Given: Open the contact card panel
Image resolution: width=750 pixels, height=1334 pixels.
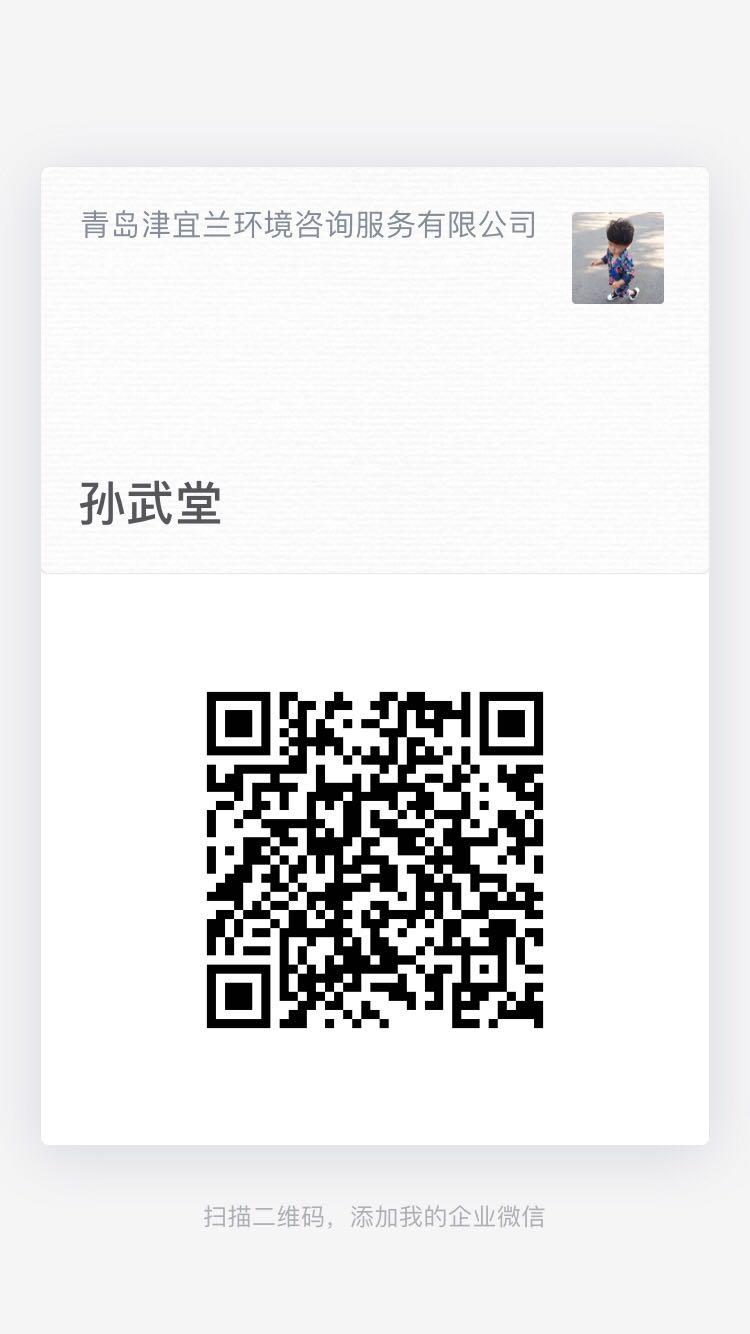Looking at the screenshot, I should point(375,370).
